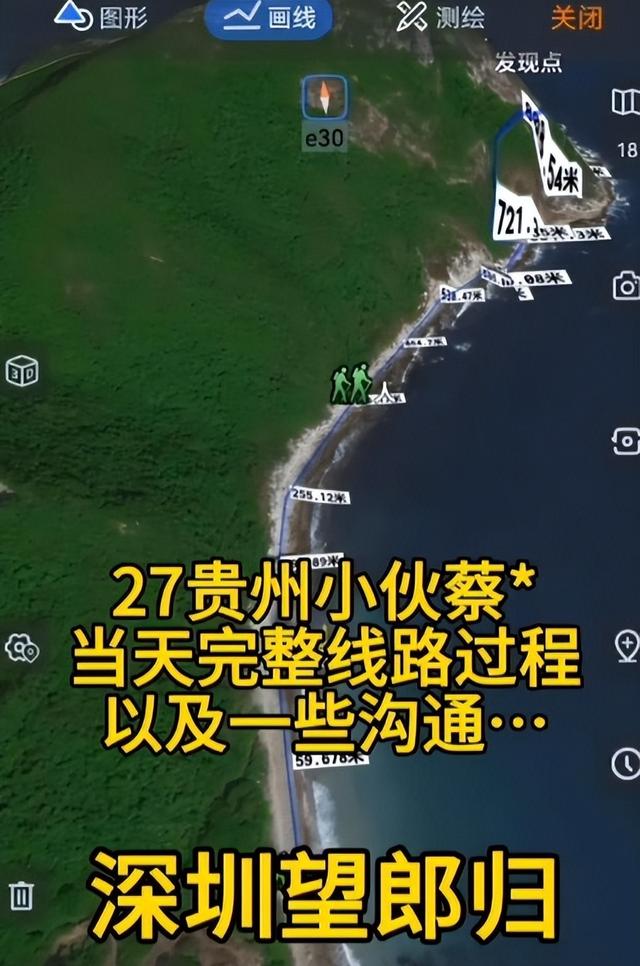This screenshot has width=640, height=966.
Task: Tap 关闭 to close the drawing toolbar
Action: tap(577, 18)
